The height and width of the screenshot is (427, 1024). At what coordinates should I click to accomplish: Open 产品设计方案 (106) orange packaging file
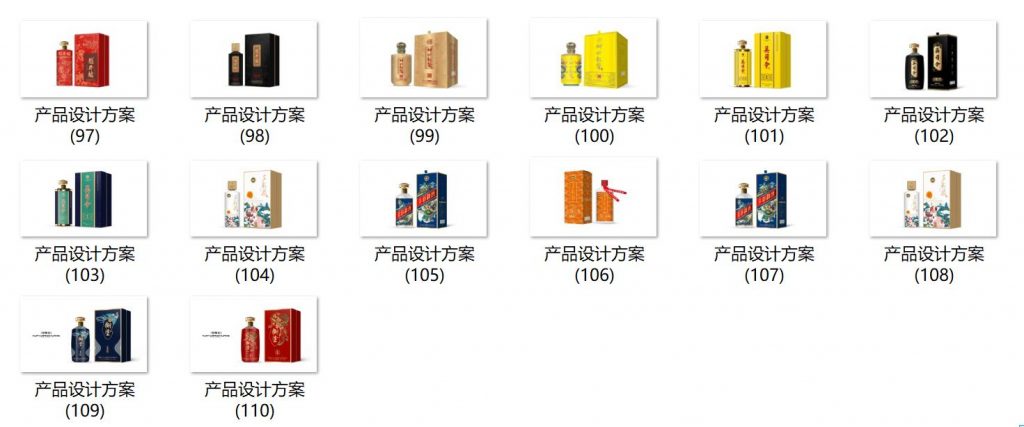point(593,198)
